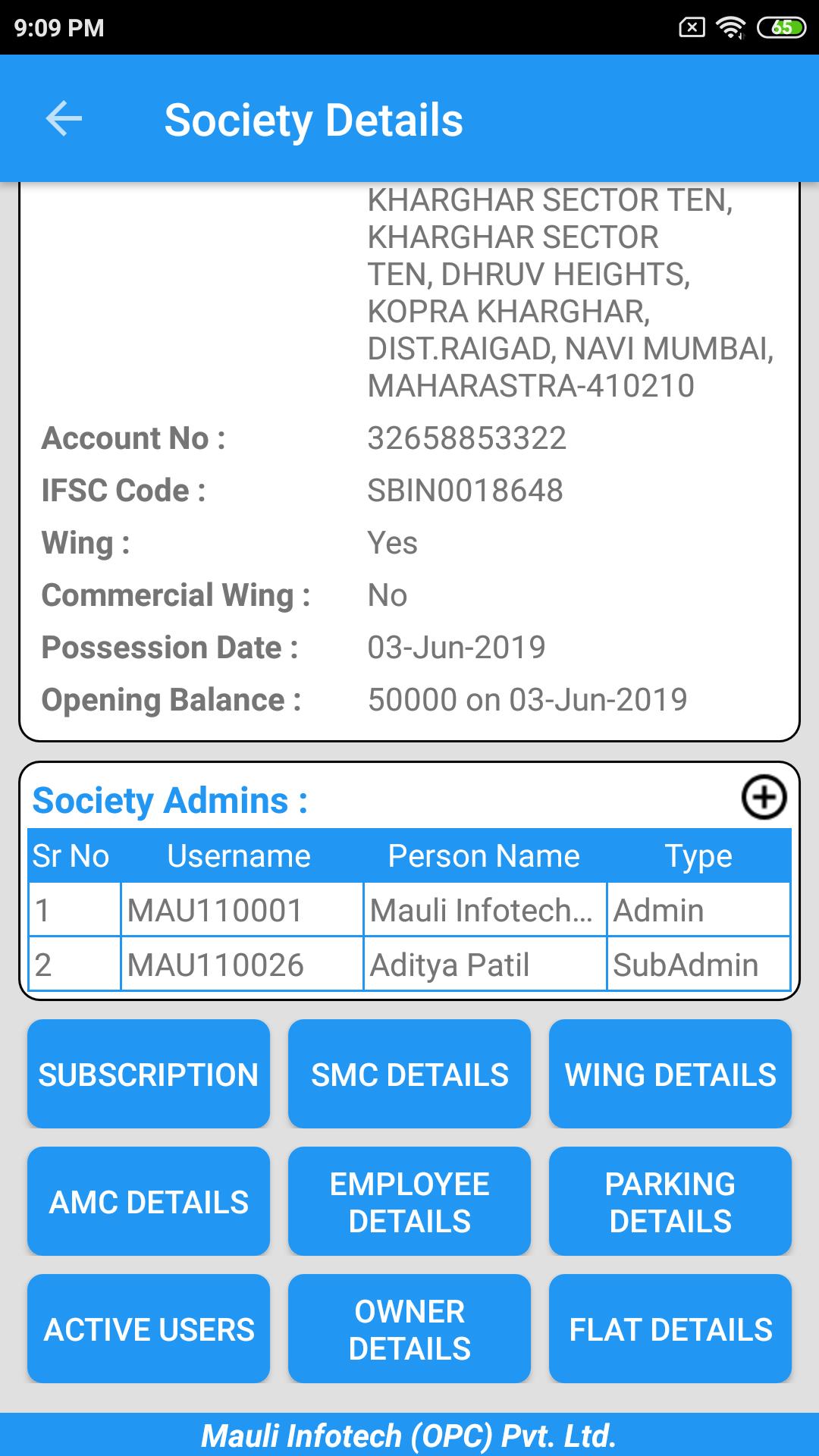This screenshot has width=819, height=1456.
Task: Open Owner Details
Action: (x=409, y=1329)
